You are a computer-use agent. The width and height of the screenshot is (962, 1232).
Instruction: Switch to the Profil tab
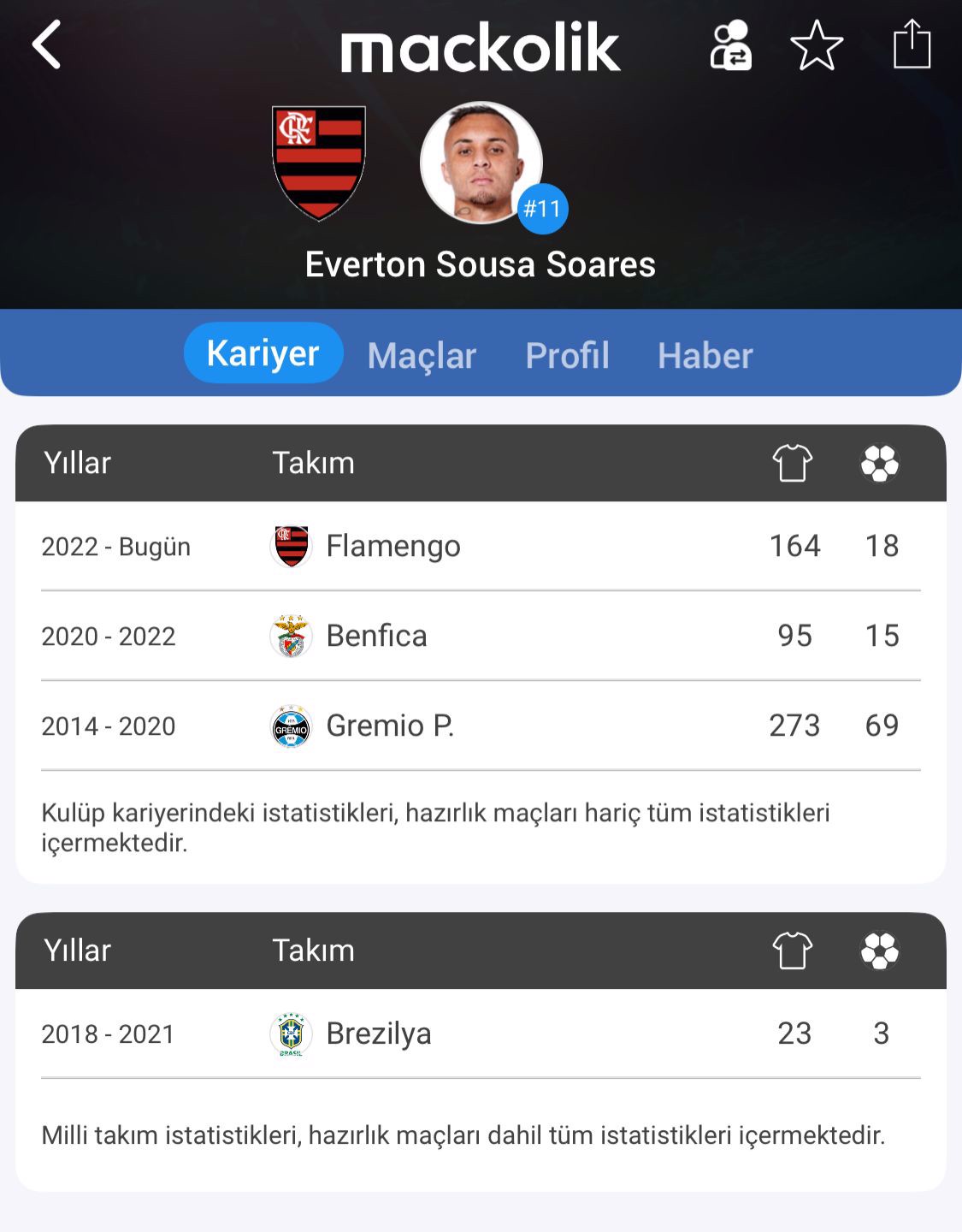pyautogui.click(x=567, y=355)
